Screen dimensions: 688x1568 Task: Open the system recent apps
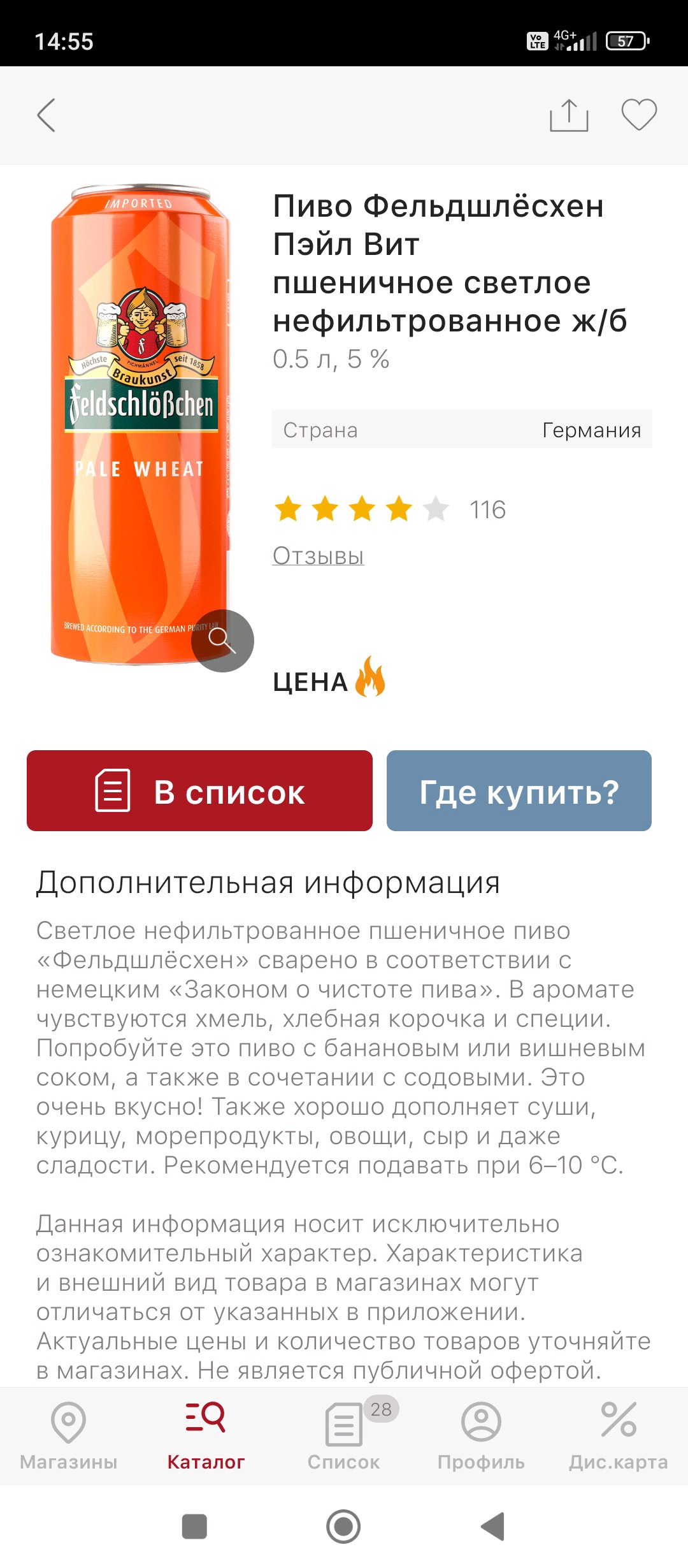point(194,1527)
